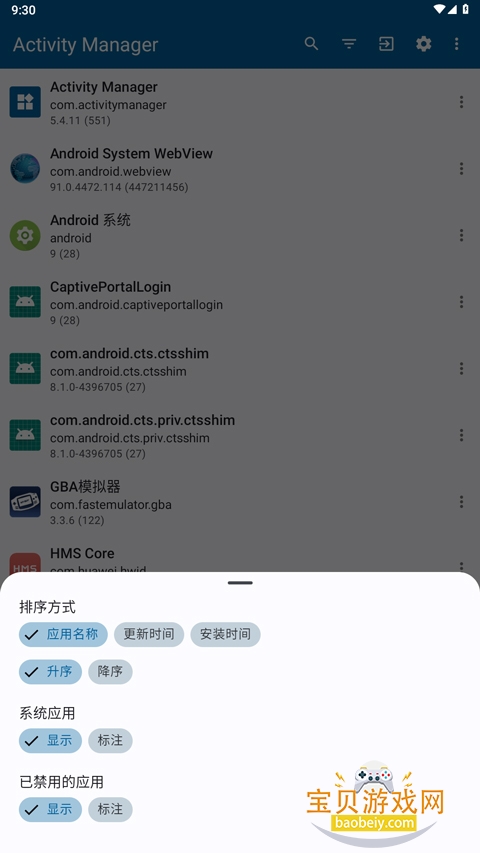
Task: Open the app bar overflow menu
Action: point(457,44)
